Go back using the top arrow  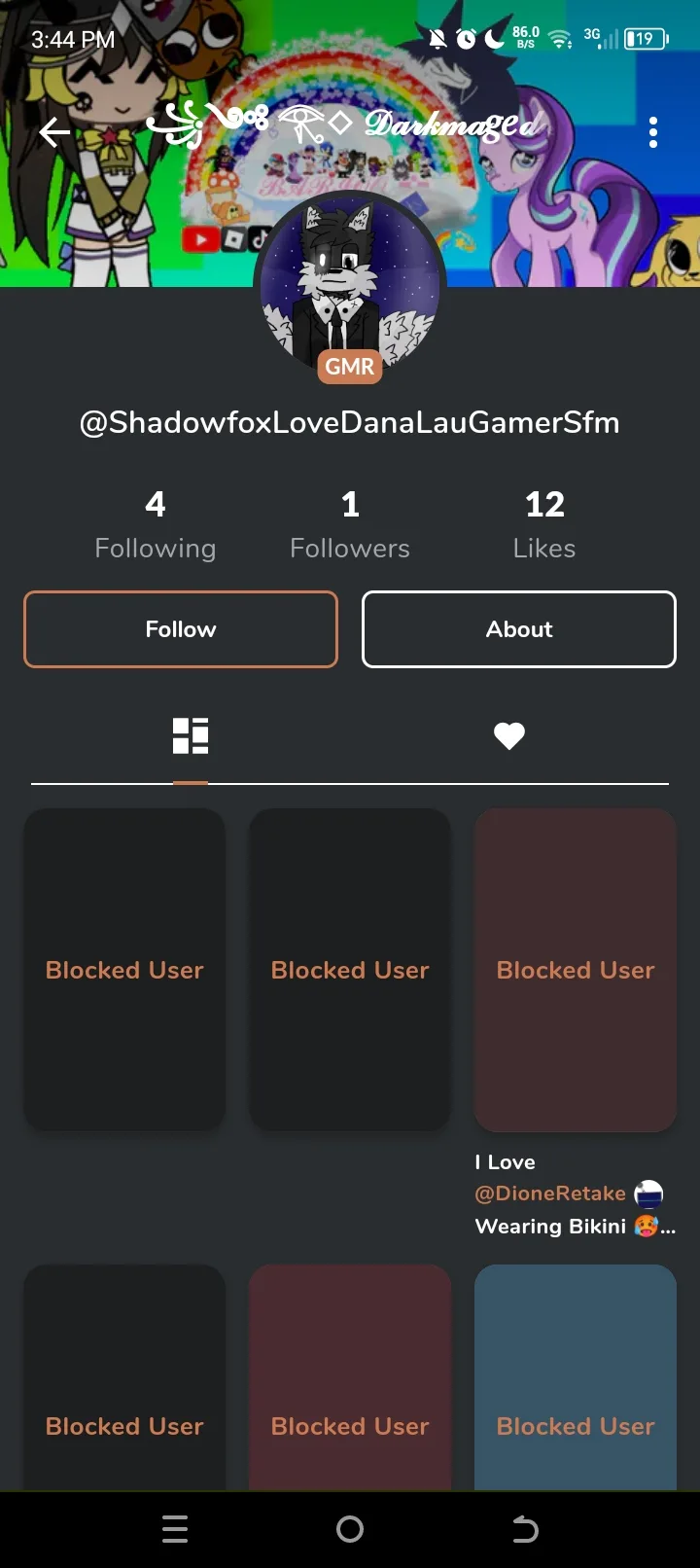[54, 132]
